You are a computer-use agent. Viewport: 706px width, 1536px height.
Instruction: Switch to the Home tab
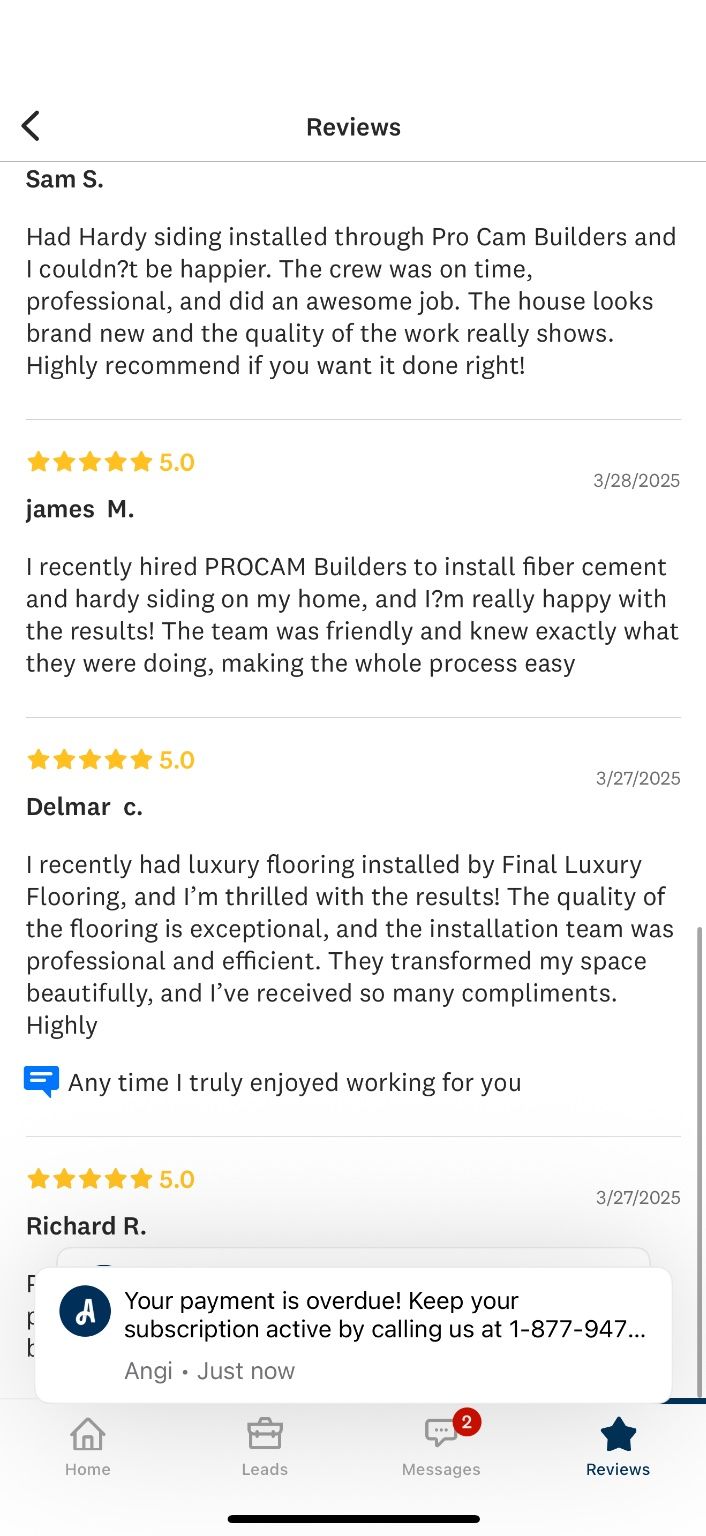pyautogui.click(x=88, y=1446)
